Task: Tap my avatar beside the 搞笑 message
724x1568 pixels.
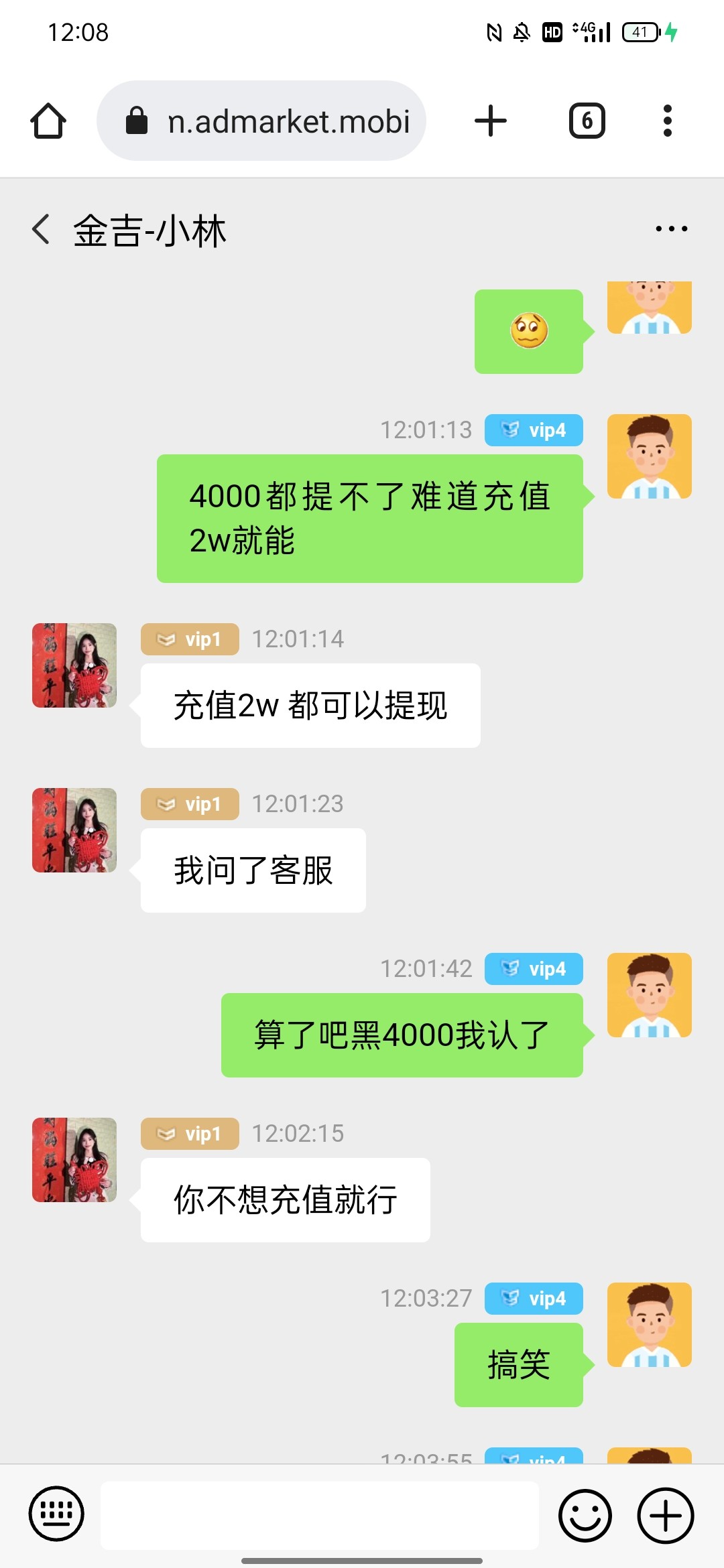Action: pos(649,1325)
